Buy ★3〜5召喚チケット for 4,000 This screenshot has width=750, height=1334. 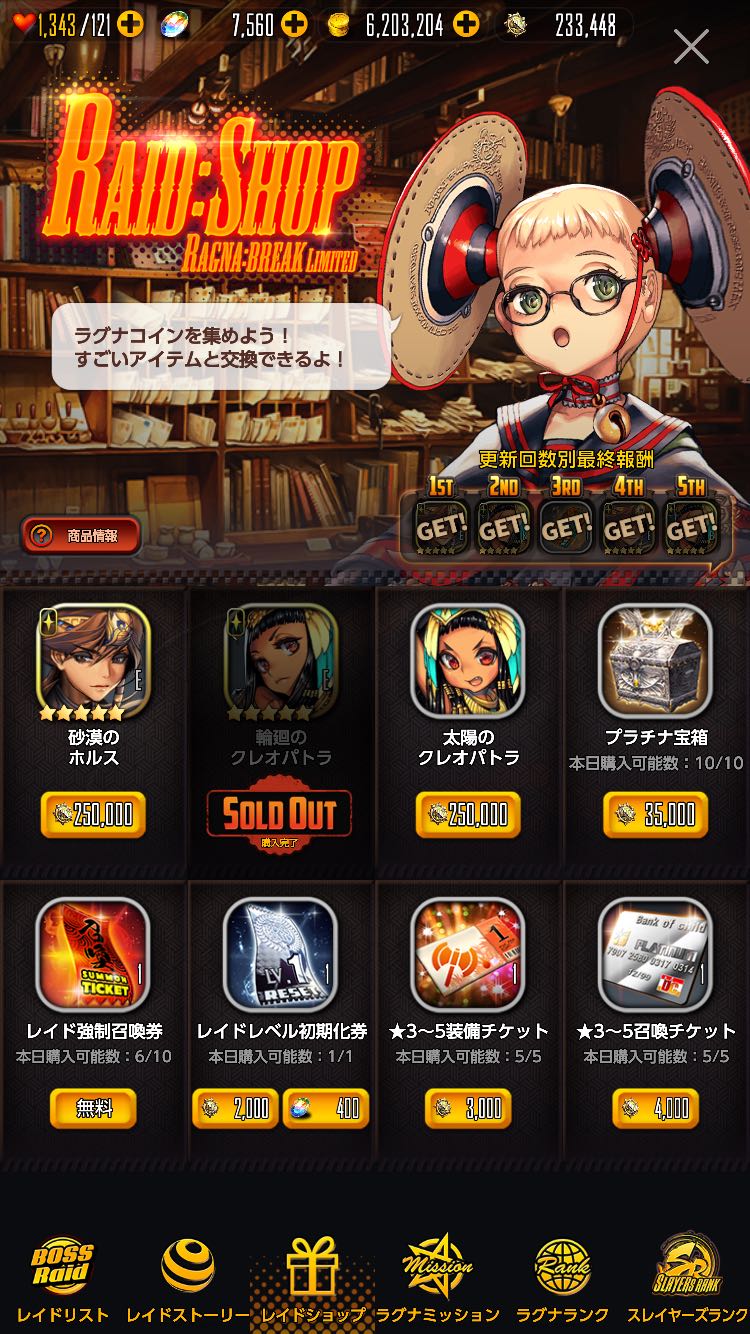click(655, 1108)
